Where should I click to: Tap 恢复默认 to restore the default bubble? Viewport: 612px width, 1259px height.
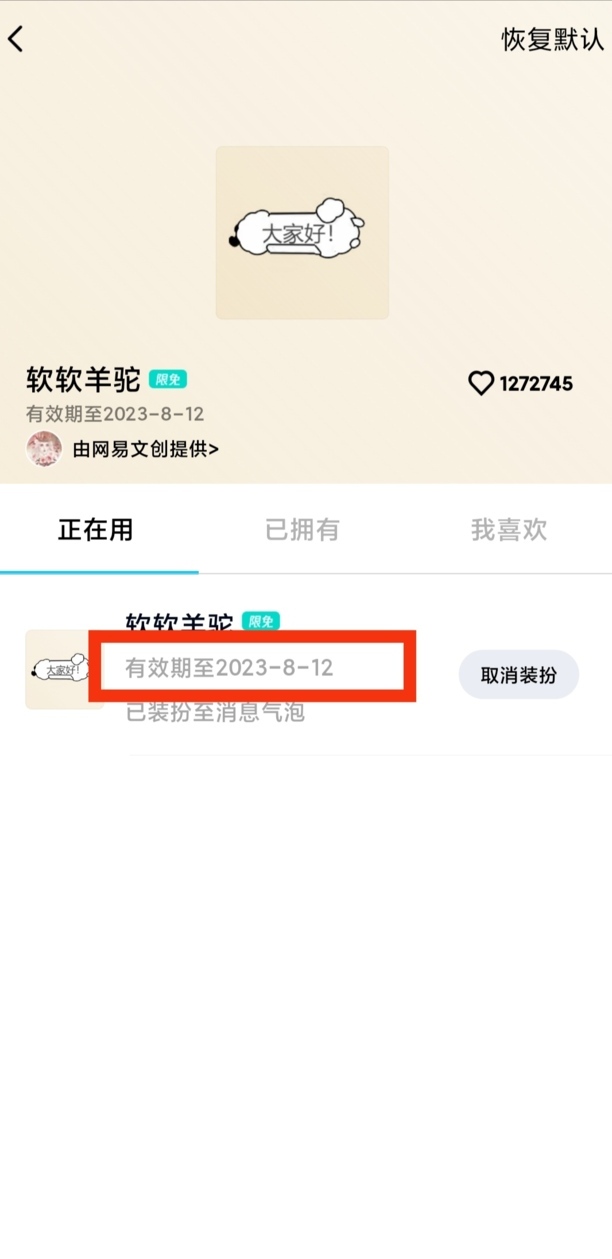point(552,40)
